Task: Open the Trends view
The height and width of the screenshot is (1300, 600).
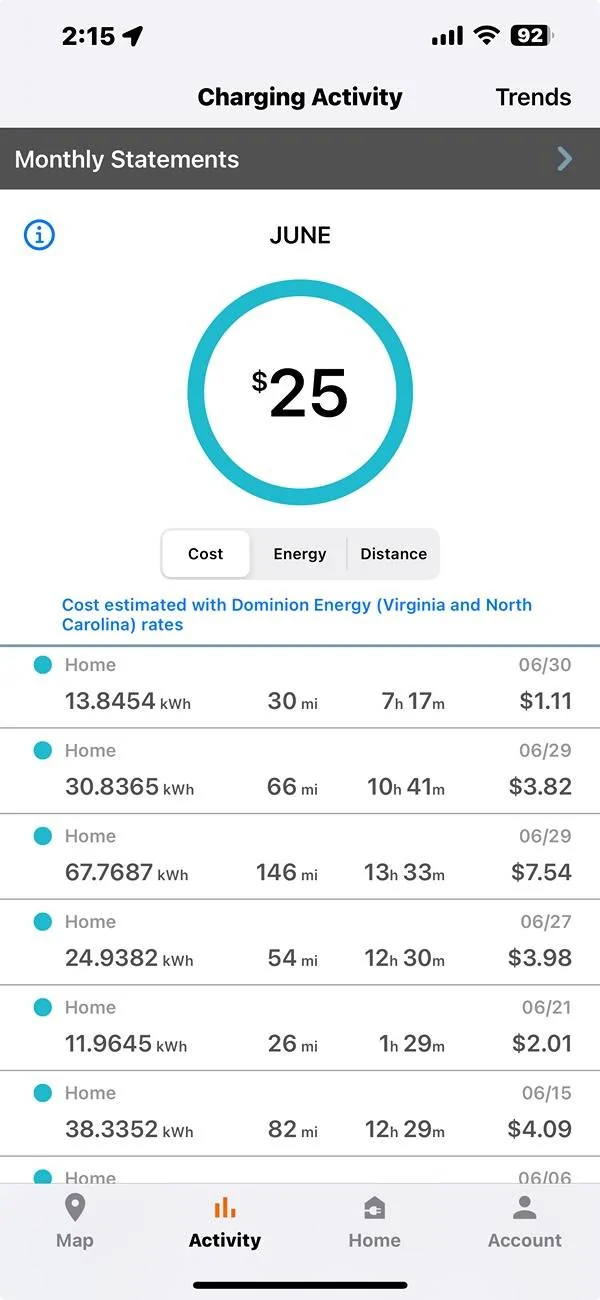Action: pos(533,97)
